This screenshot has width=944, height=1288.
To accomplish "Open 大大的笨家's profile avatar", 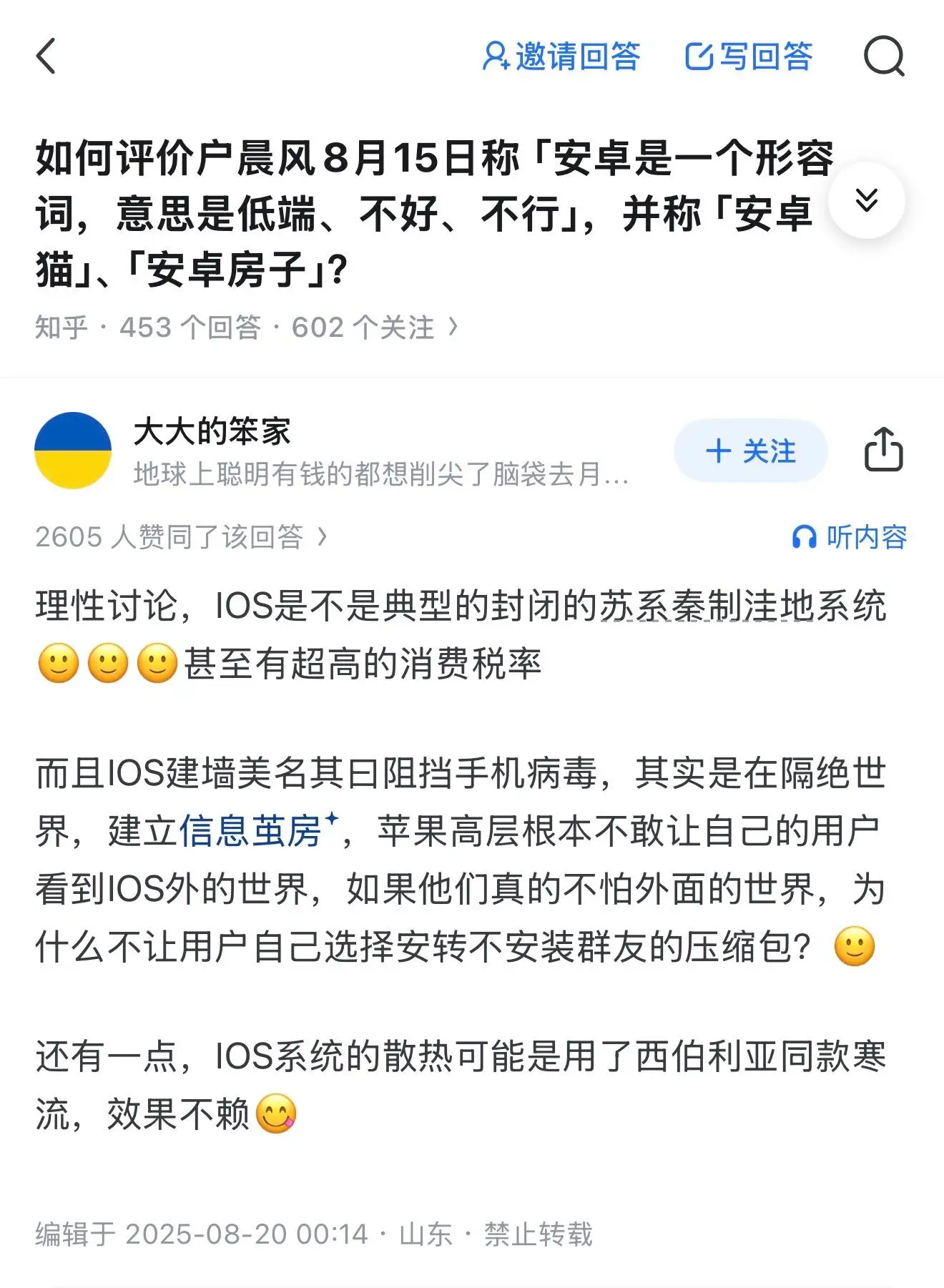I will point(73,451).
